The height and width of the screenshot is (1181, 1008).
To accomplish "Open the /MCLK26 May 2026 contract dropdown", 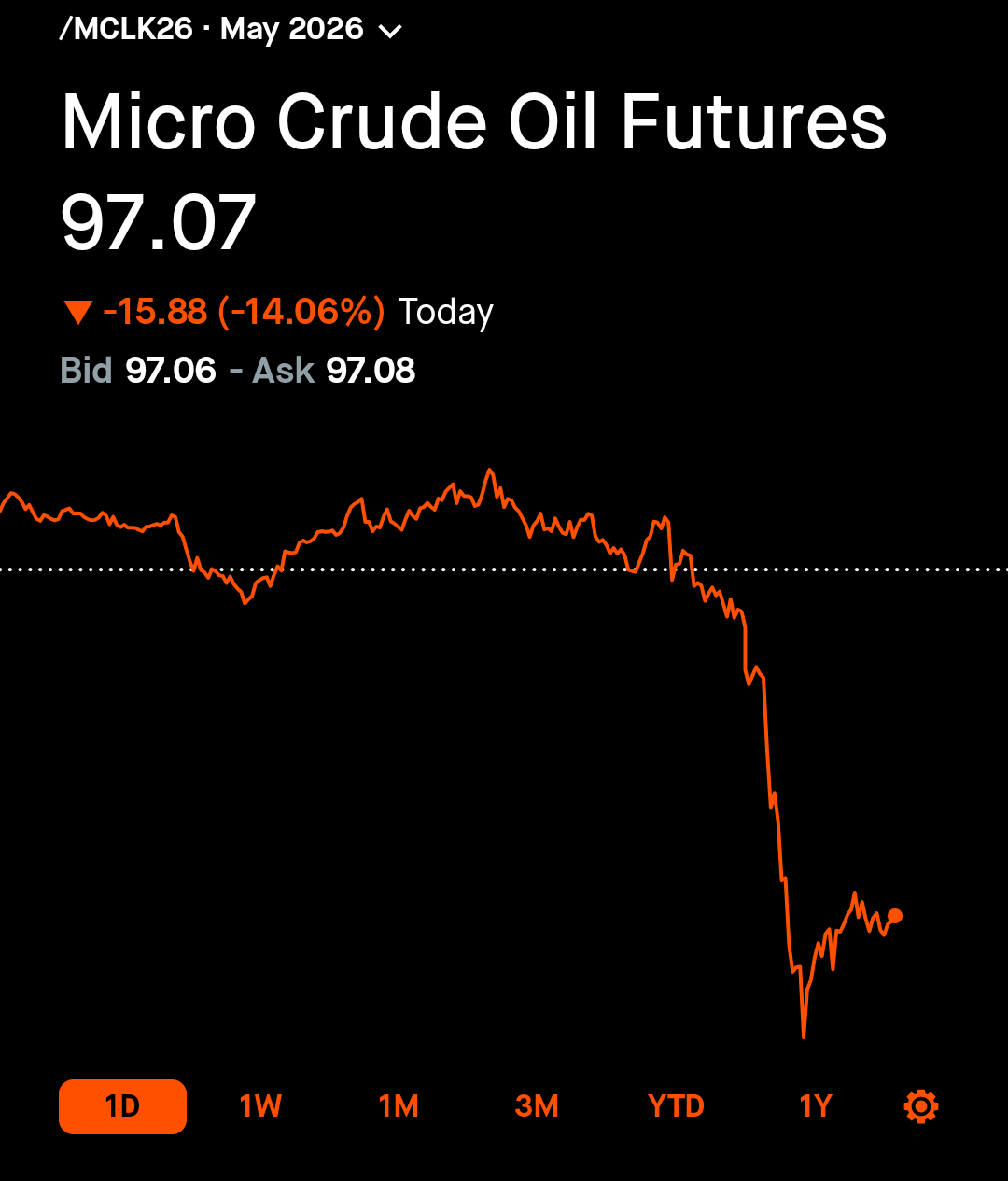I will point(389,31).
